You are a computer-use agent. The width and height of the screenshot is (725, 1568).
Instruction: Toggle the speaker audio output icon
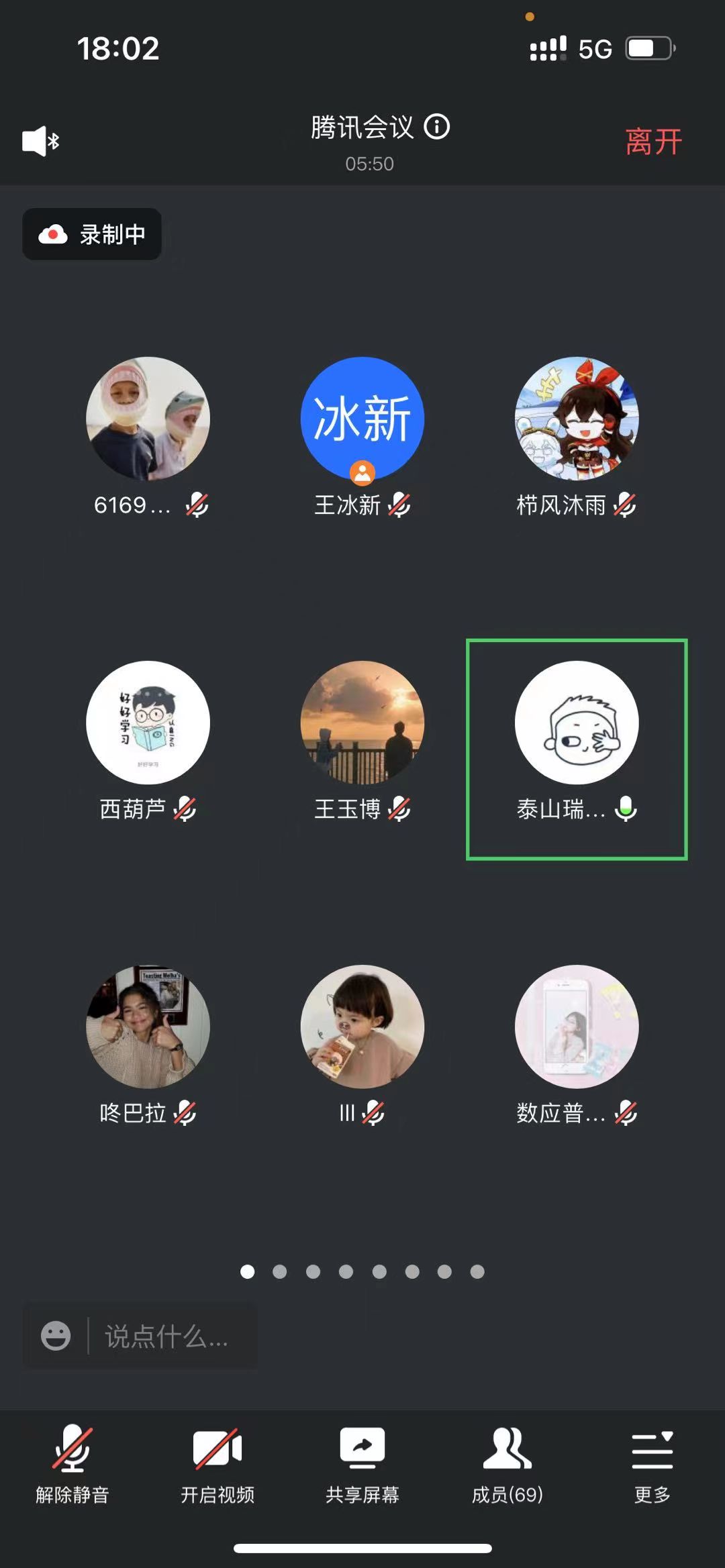[x=40, y=141]
